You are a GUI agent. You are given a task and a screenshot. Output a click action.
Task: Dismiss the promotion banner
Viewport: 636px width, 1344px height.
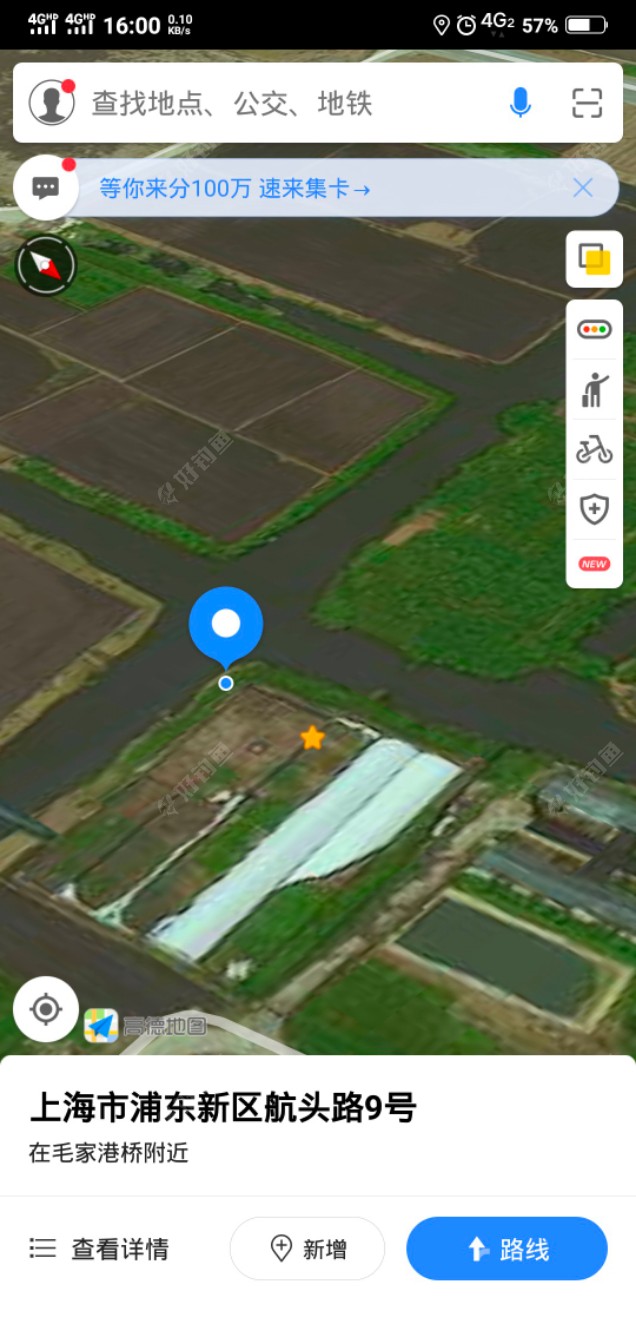click(583, 188)
